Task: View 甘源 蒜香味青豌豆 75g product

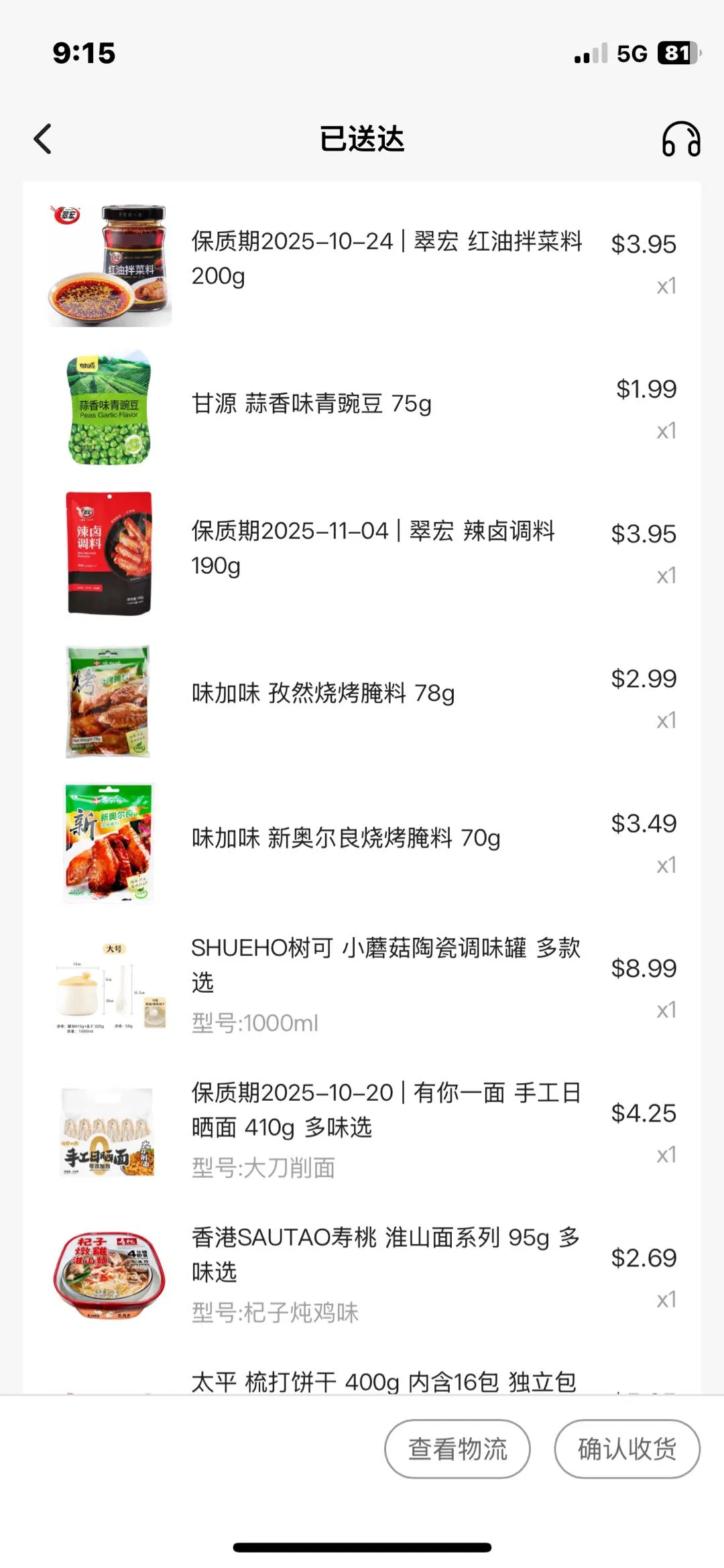Action: coord(312,404)
